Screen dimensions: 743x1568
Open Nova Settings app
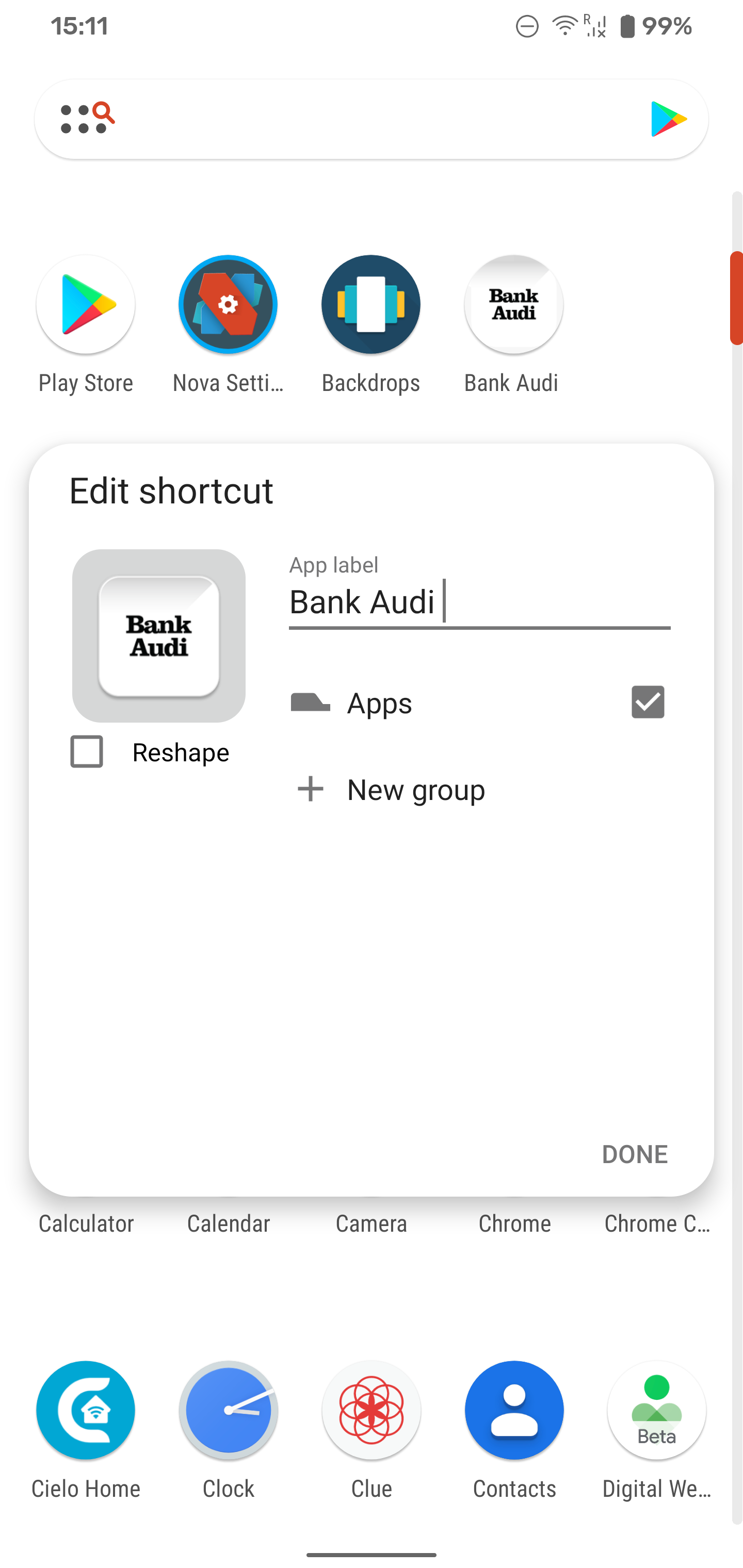click(228, 304)
